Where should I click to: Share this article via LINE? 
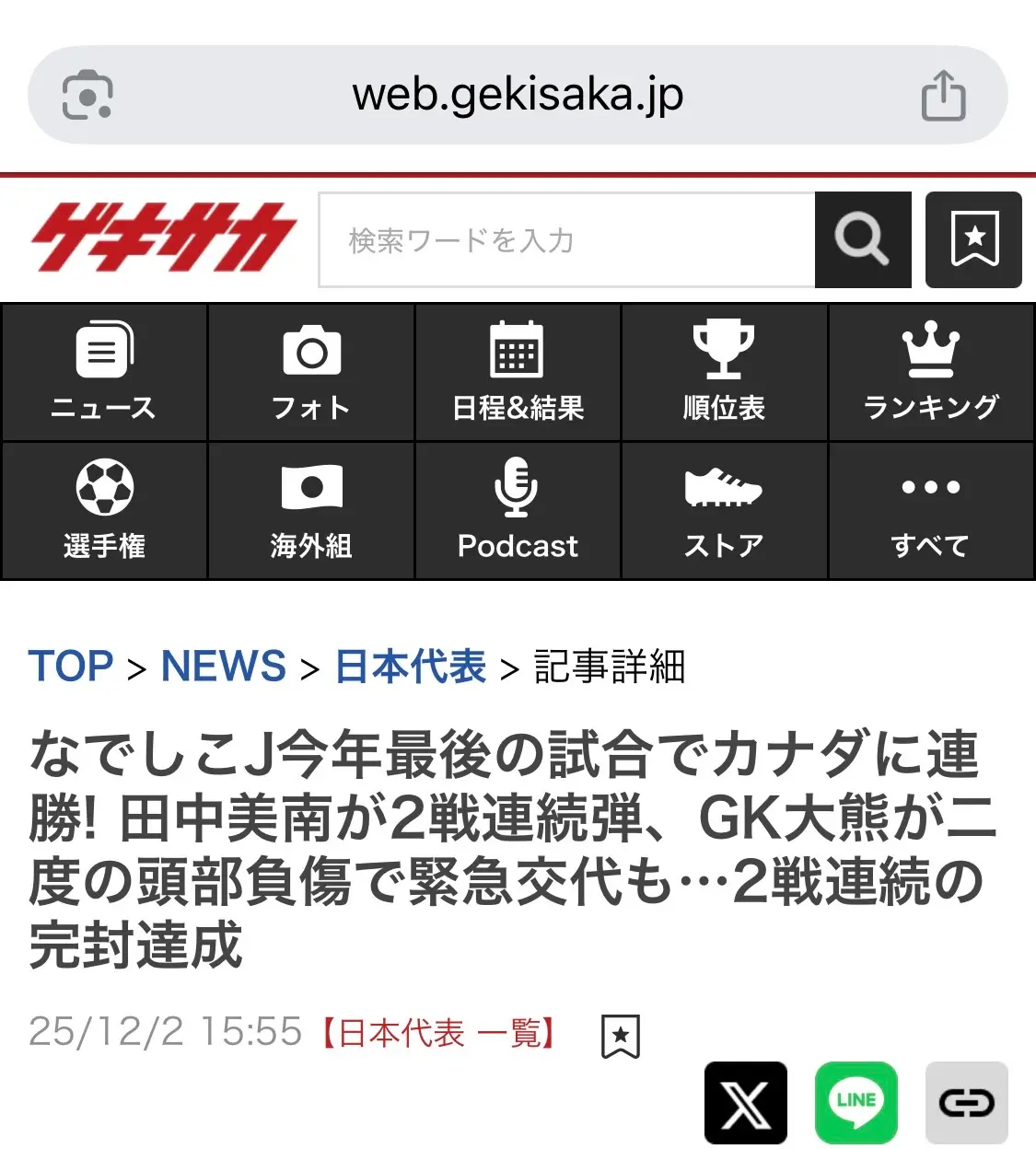[x=856, y=1102]
